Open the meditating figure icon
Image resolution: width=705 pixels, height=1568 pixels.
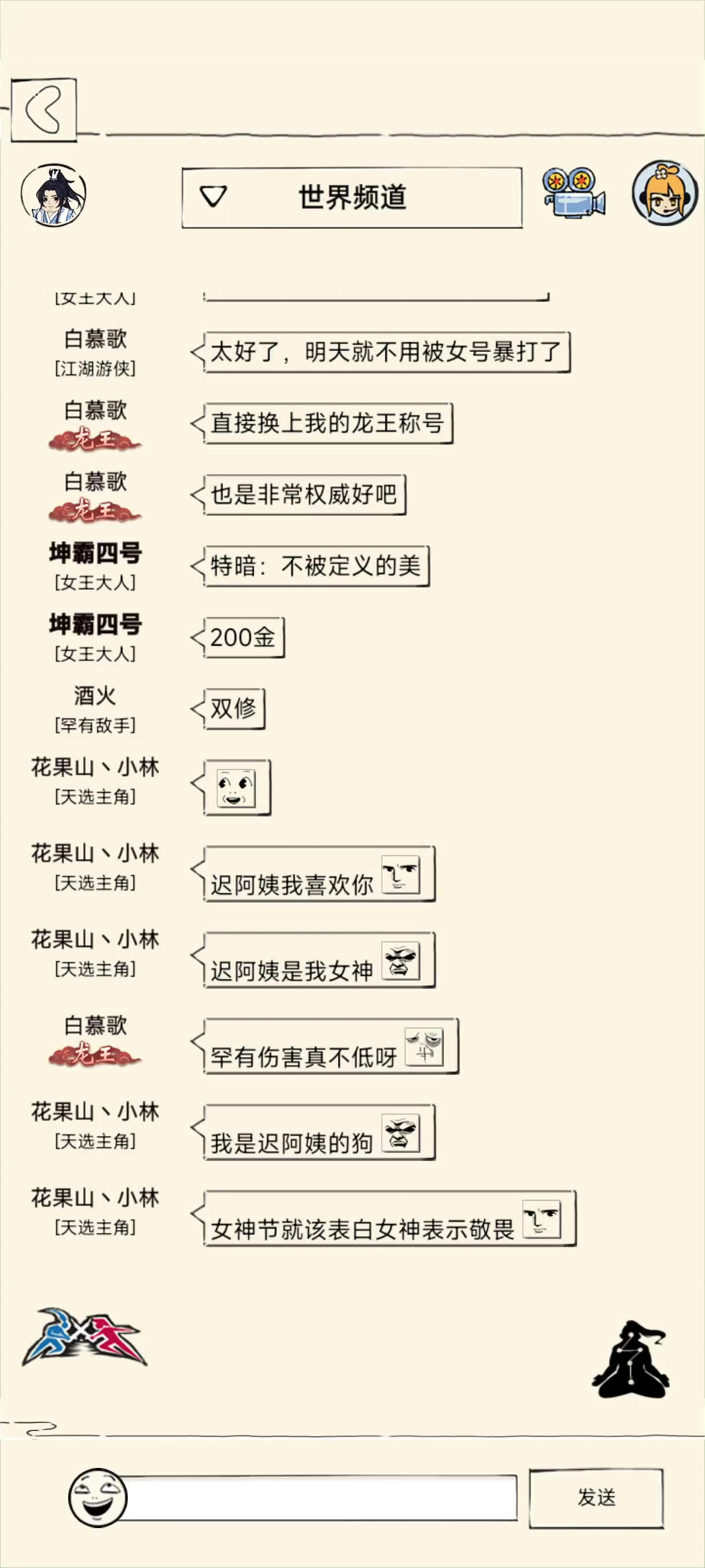632,1359
